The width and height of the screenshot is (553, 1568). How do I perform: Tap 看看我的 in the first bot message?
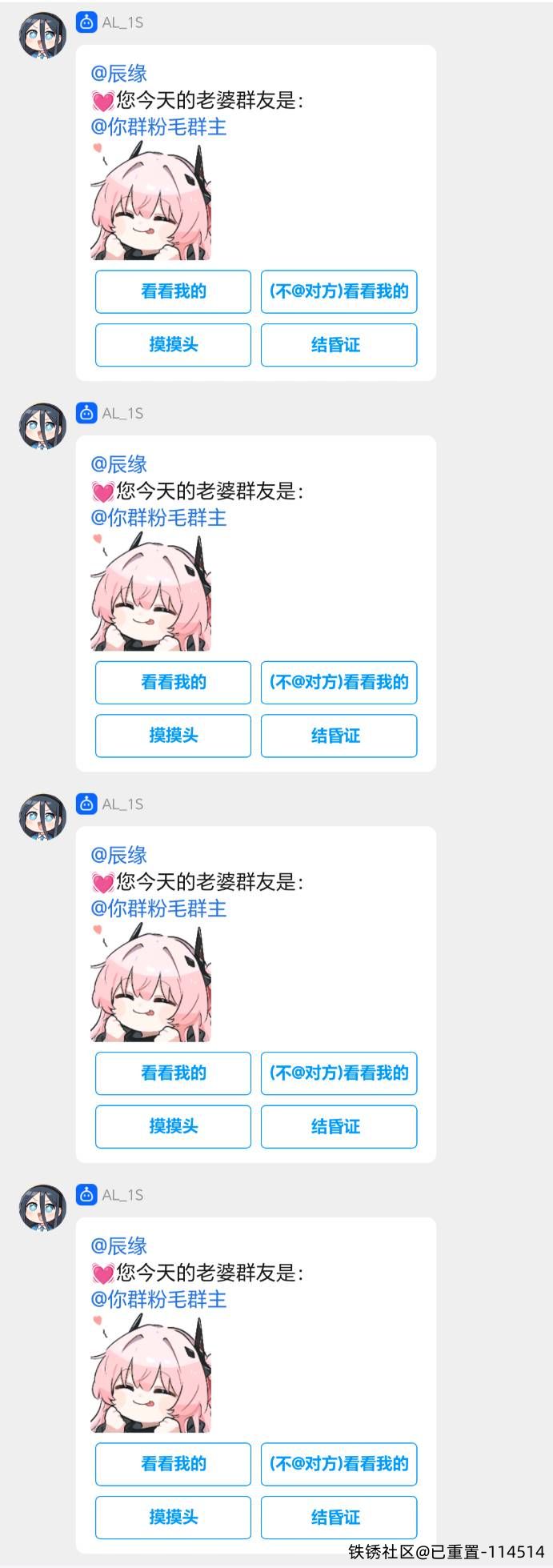[173, 291]
